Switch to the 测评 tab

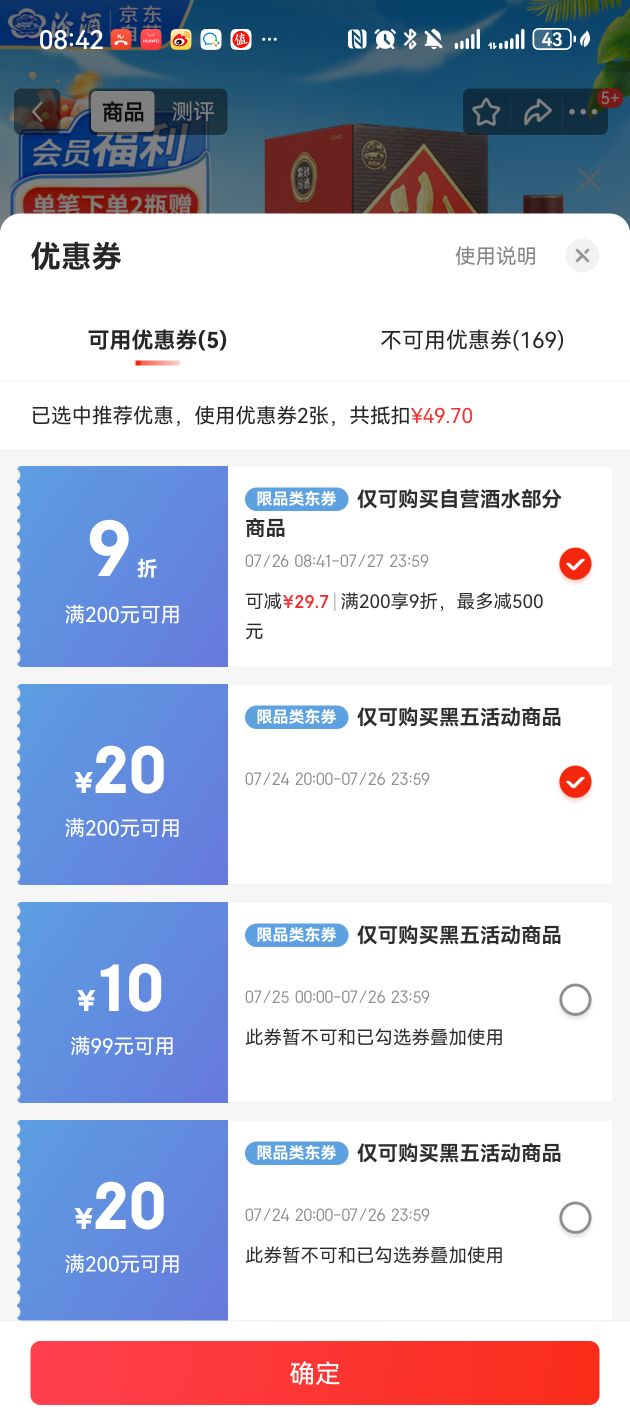(192, 112)
